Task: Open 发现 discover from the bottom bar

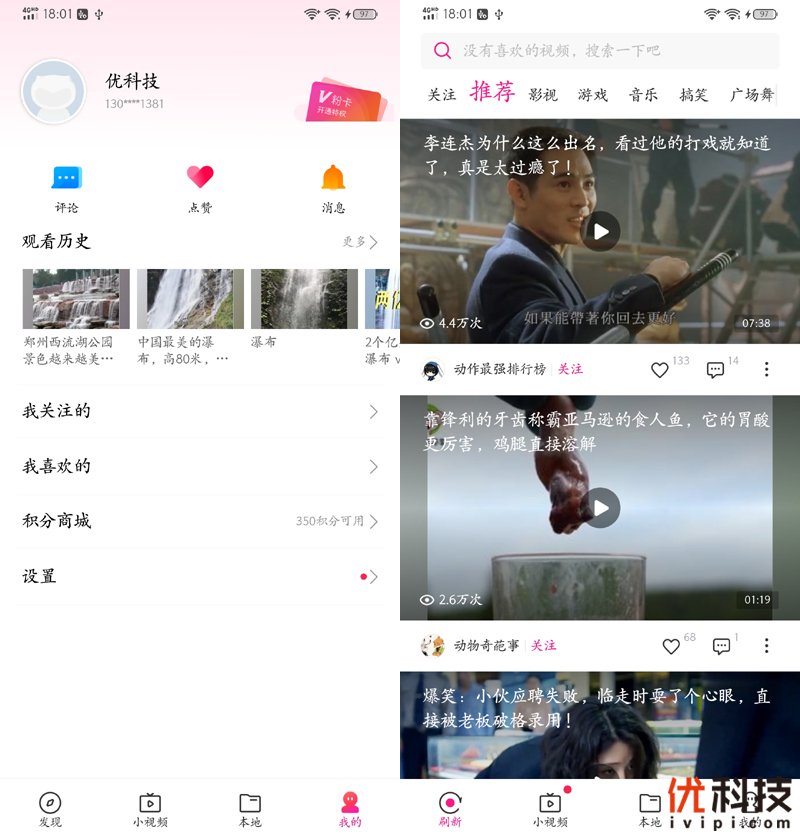Action: point(50,807)
